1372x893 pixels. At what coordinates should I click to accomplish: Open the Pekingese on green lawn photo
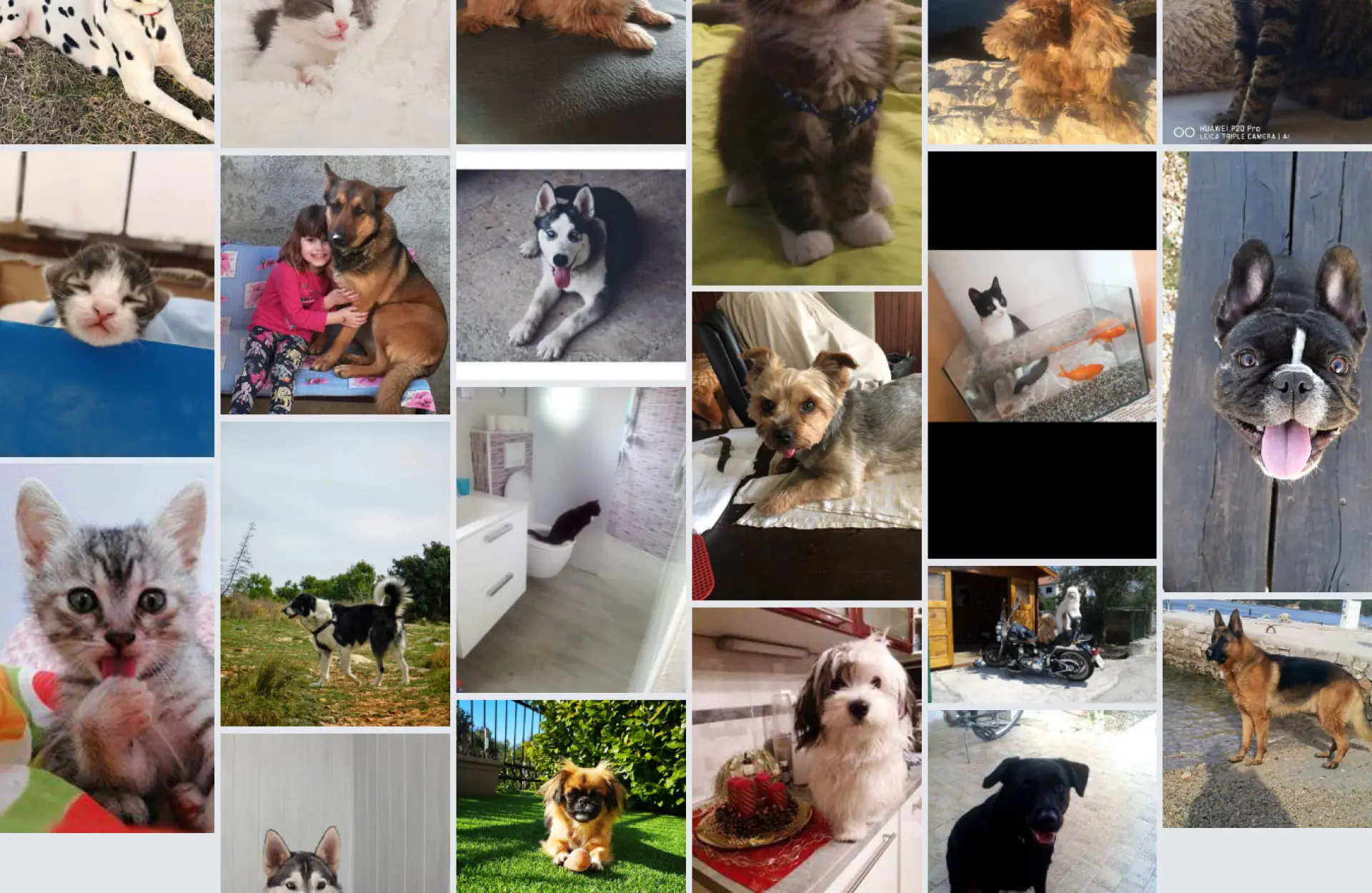click(571, 796)
